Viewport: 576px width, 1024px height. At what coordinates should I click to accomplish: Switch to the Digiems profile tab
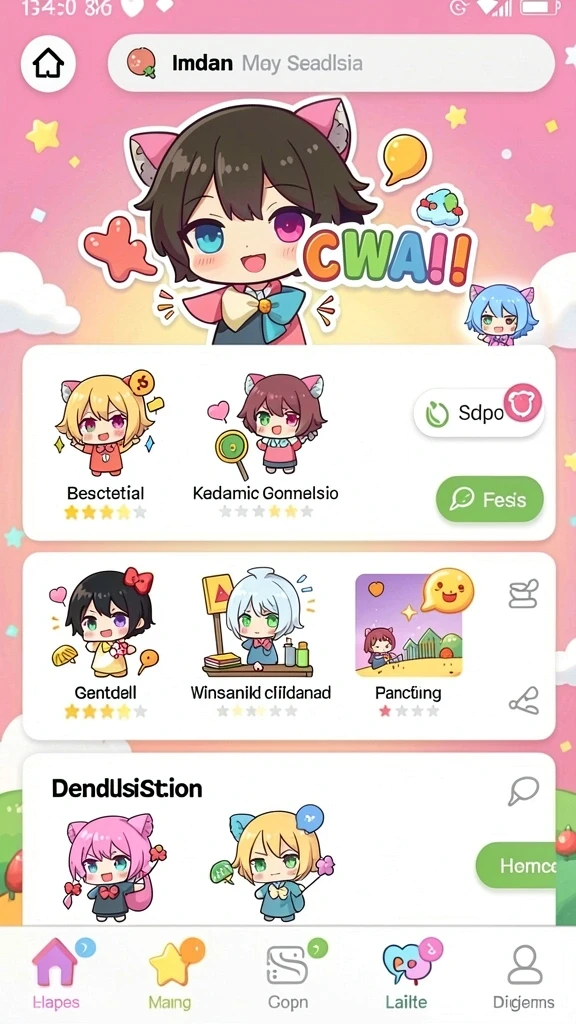[524, 973]
